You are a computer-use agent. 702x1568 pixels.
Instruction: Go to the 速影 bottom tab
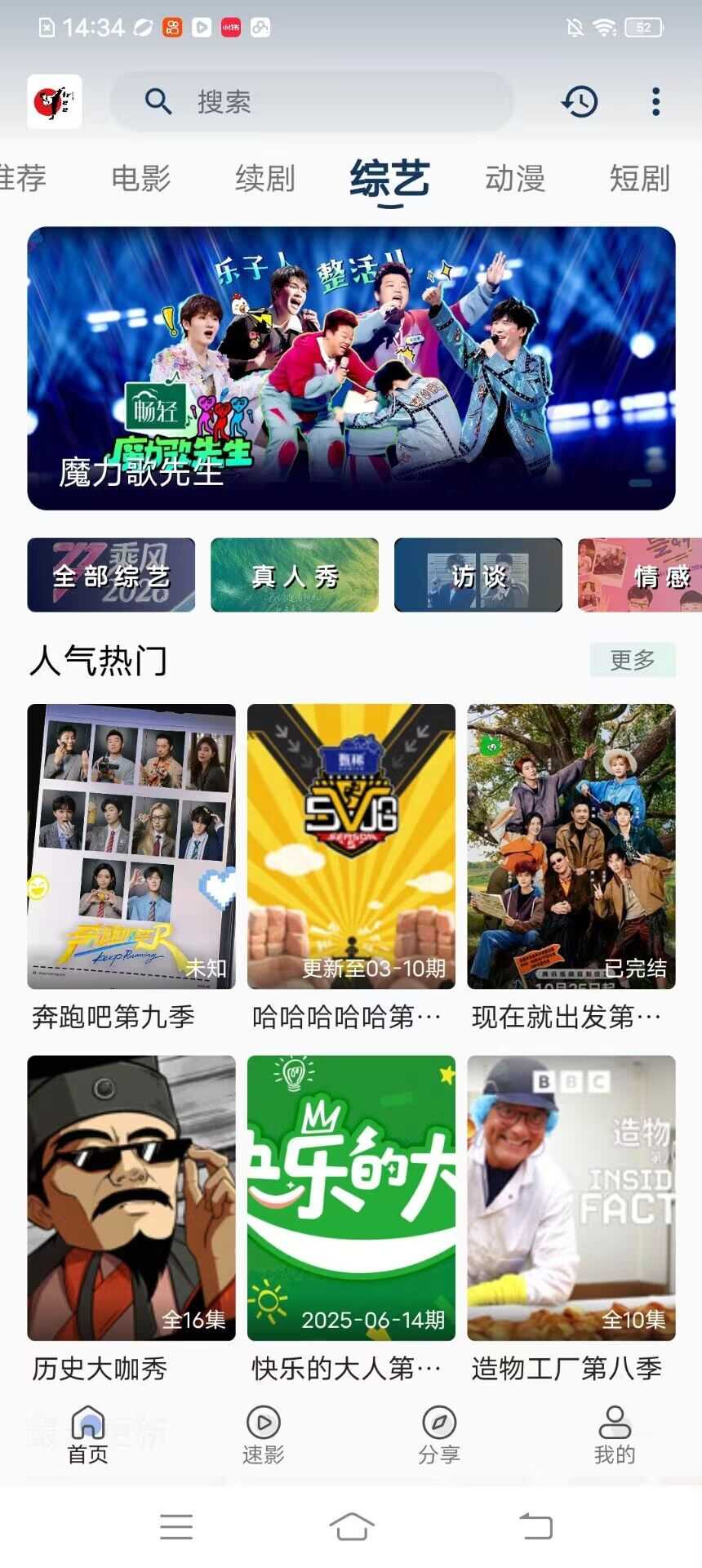pos(263,1435)
